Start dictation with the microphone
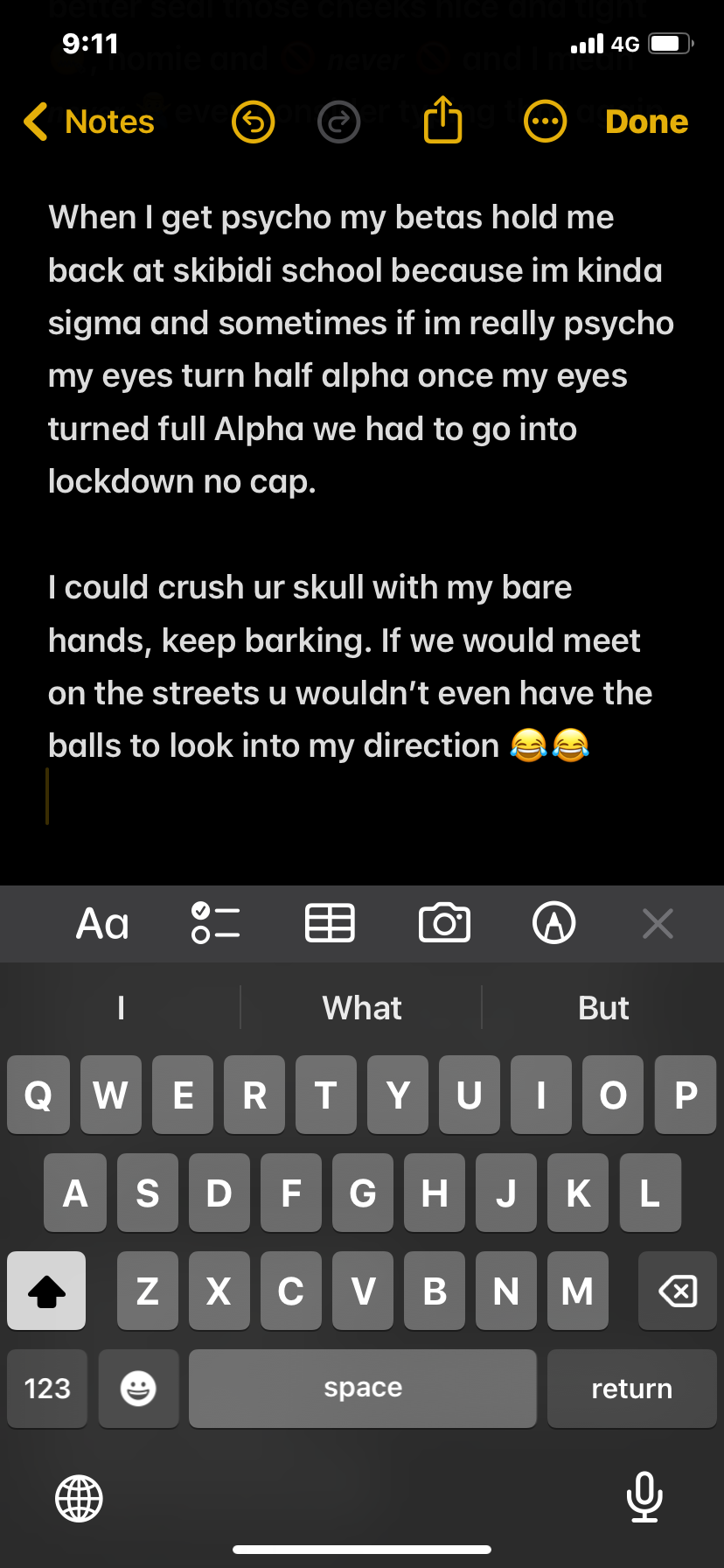Viewport: 724px width, 1568px height. (x=644, y=1497)
